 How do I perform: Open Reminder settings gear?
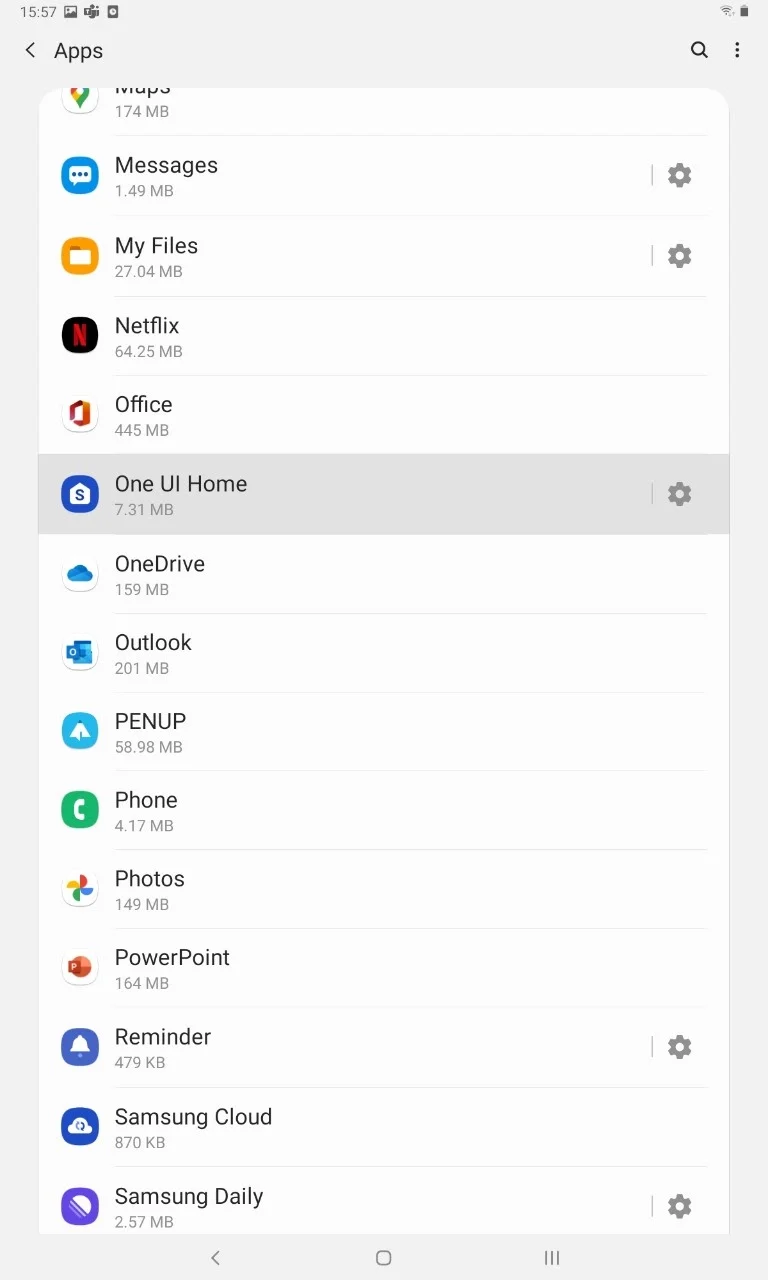[679, 1047]
